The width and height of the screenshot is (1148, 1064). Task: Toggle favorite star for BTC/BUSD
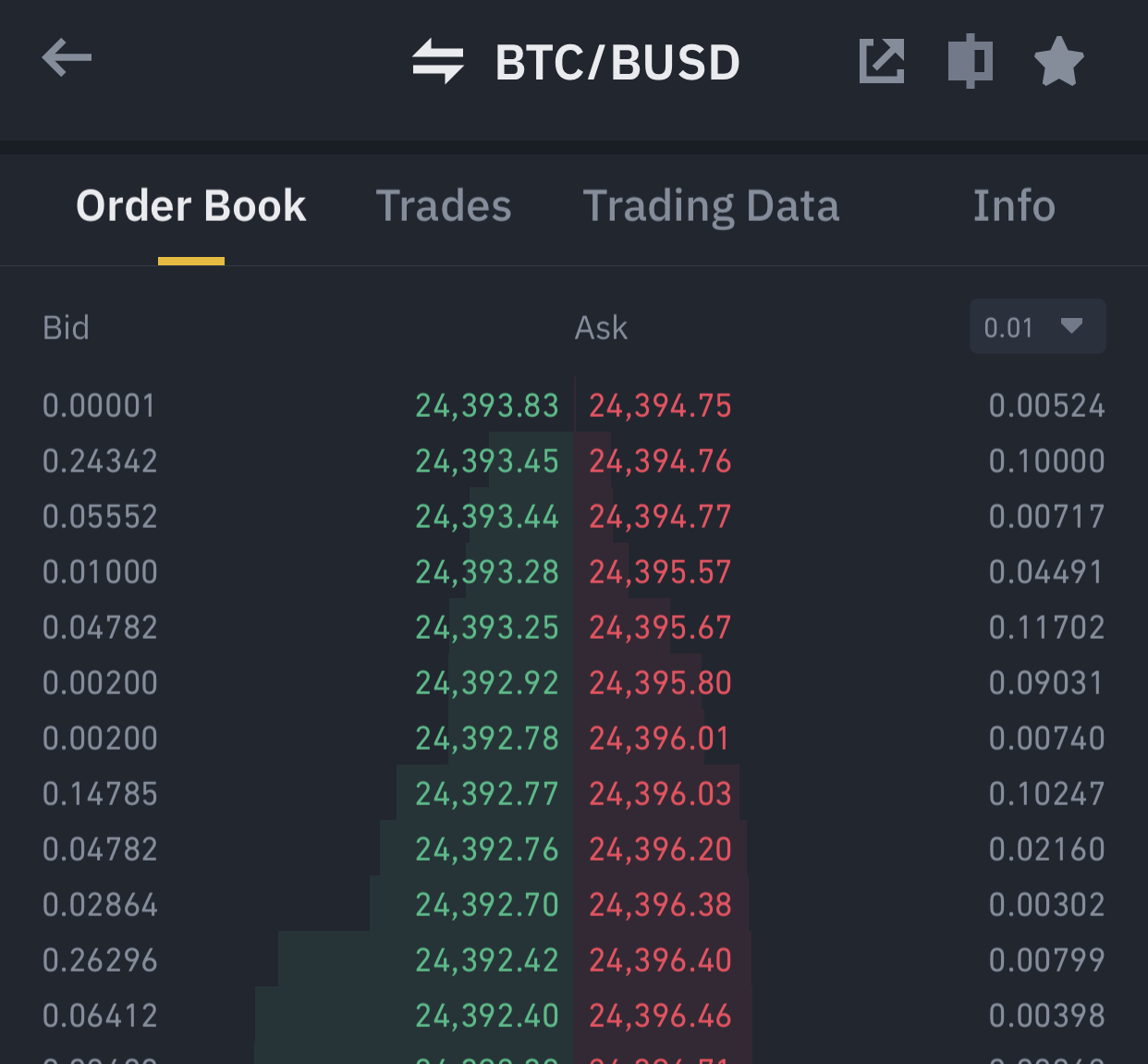(x=1058, y=62)
